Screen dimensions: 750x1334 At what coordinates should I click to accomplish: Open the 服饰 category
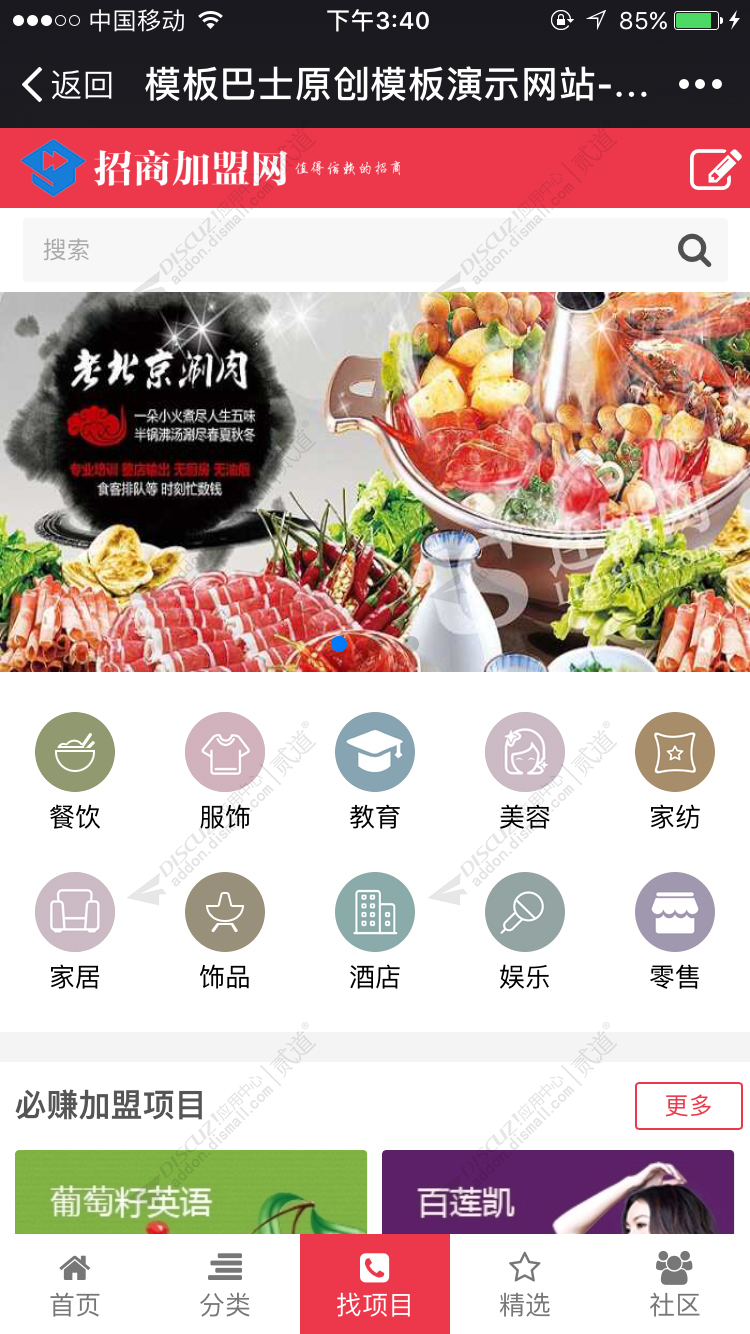click(x=225, y=771)
